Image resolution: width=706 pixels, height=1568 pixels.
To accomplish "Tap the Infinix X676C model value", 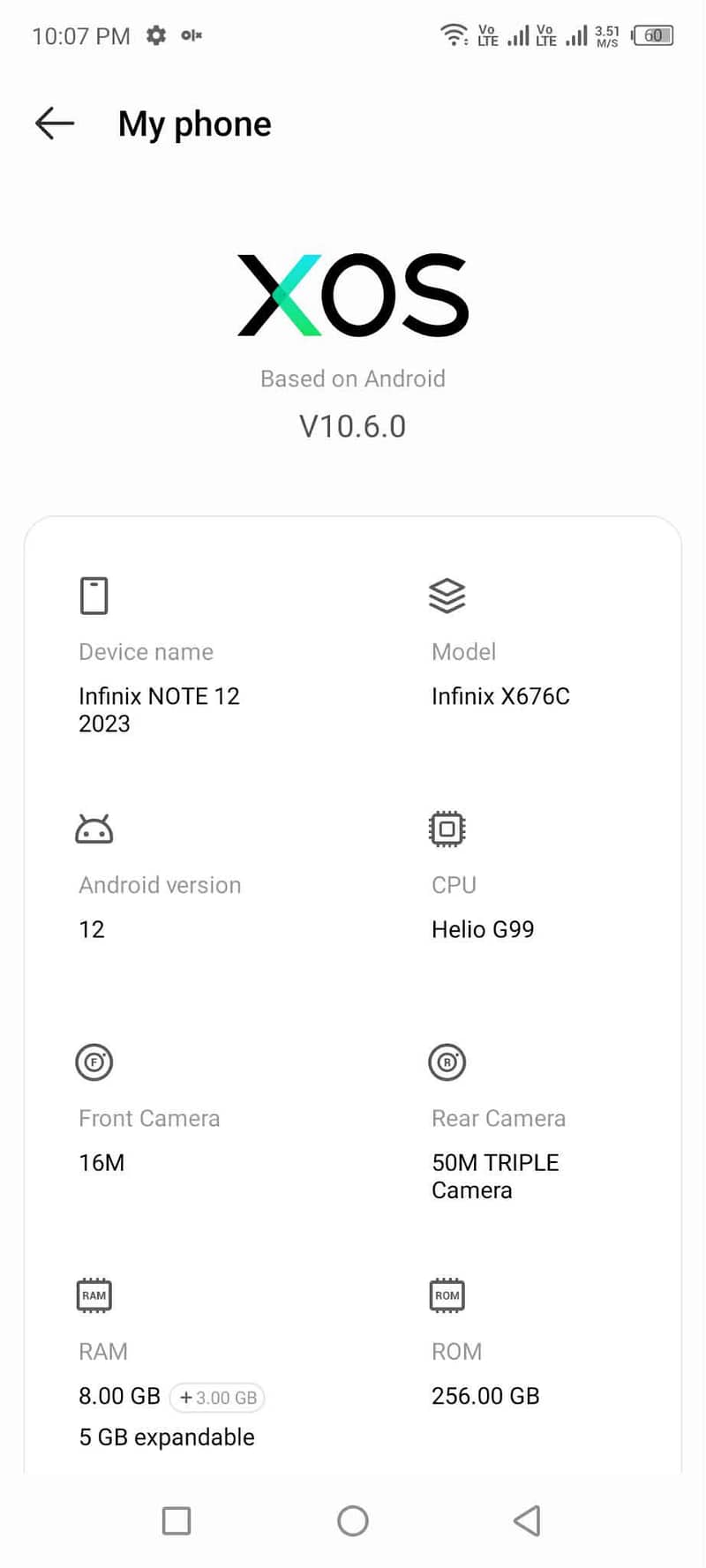I will tap(500, 696).
